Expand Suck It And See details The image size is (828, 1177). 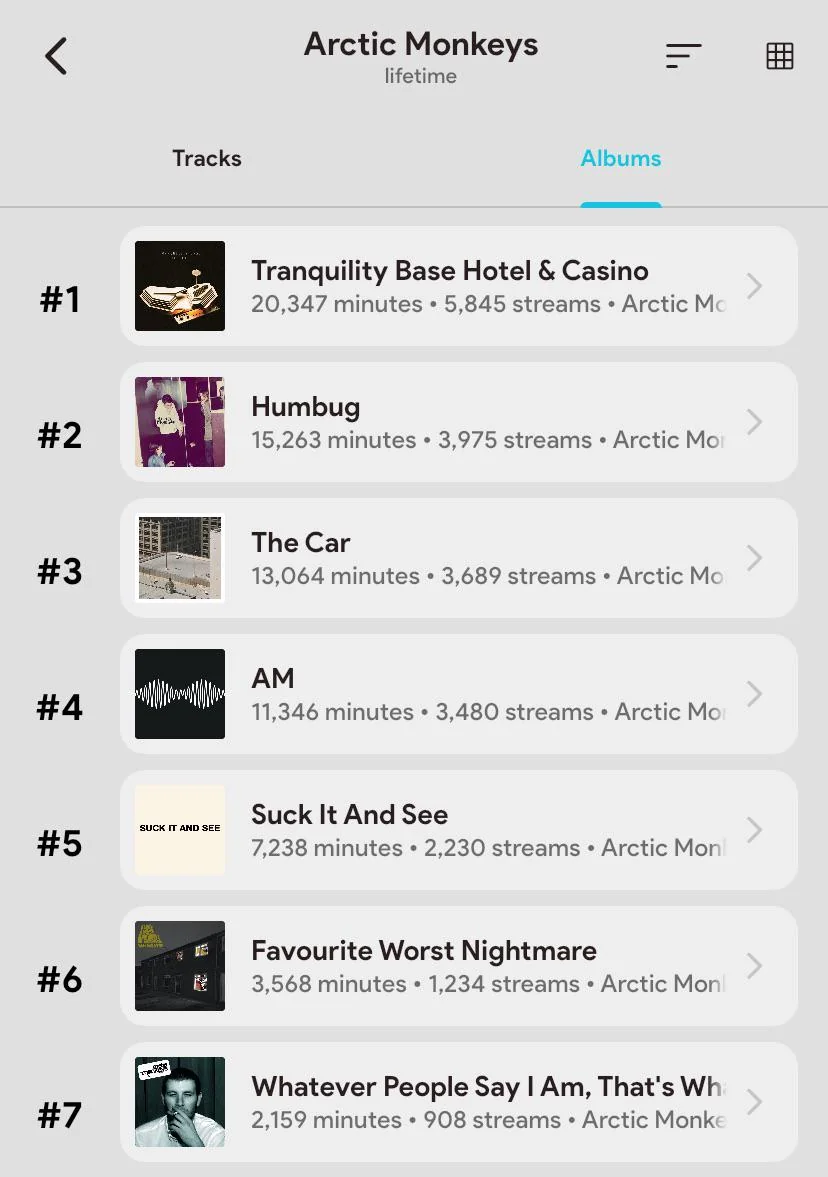[x=755, y=830]
